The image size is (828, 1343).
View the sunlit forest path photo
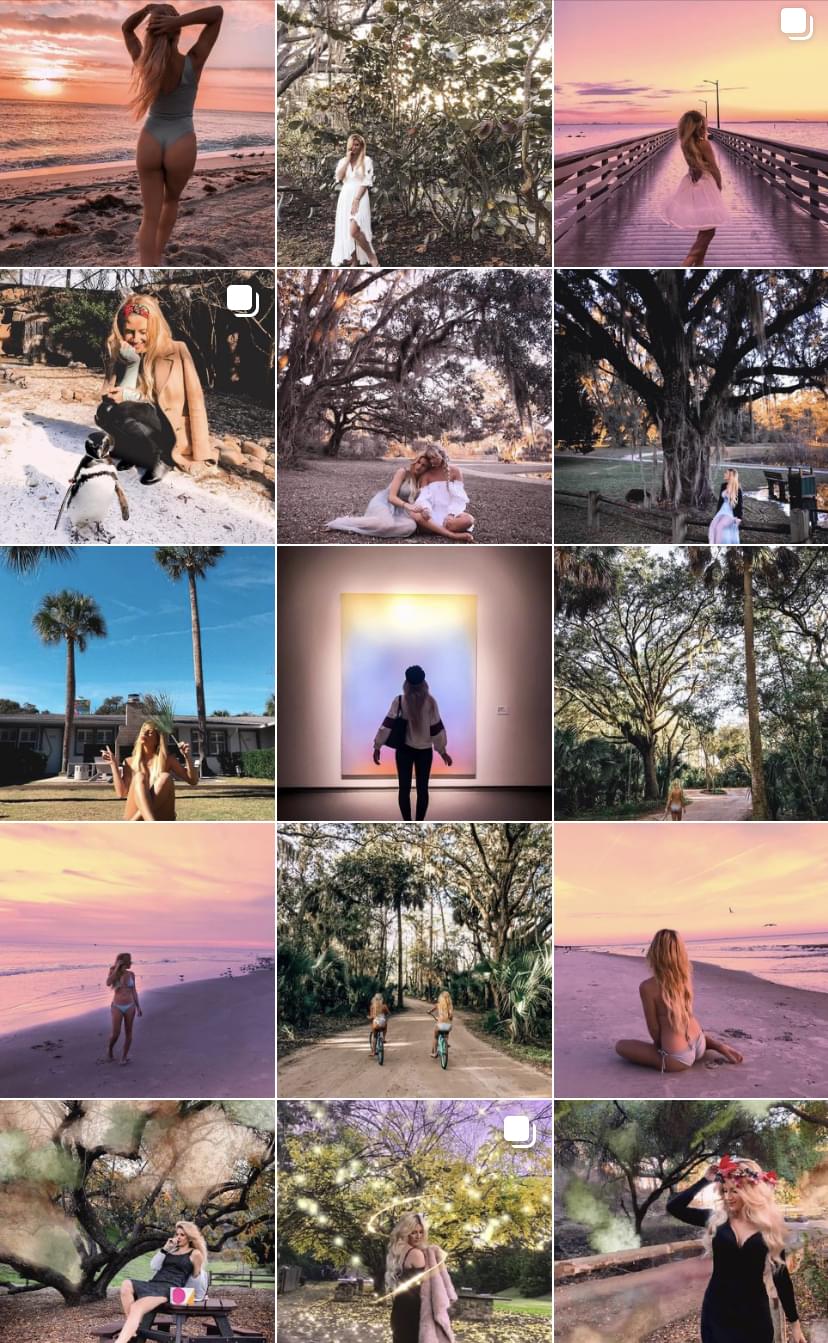(x=690, y=682)
